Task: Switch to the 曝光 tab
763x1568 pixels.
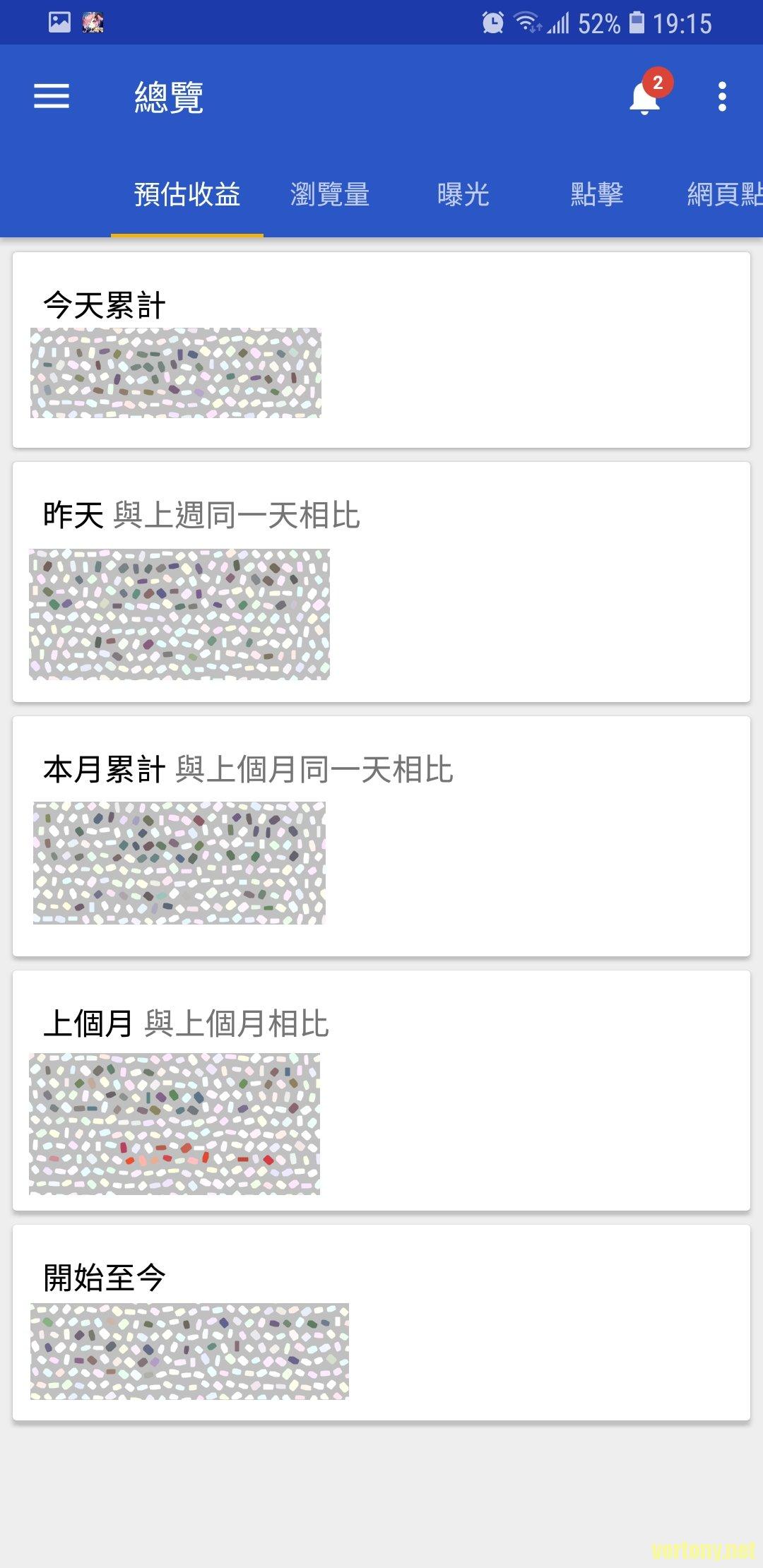Action: pos(463,194)
